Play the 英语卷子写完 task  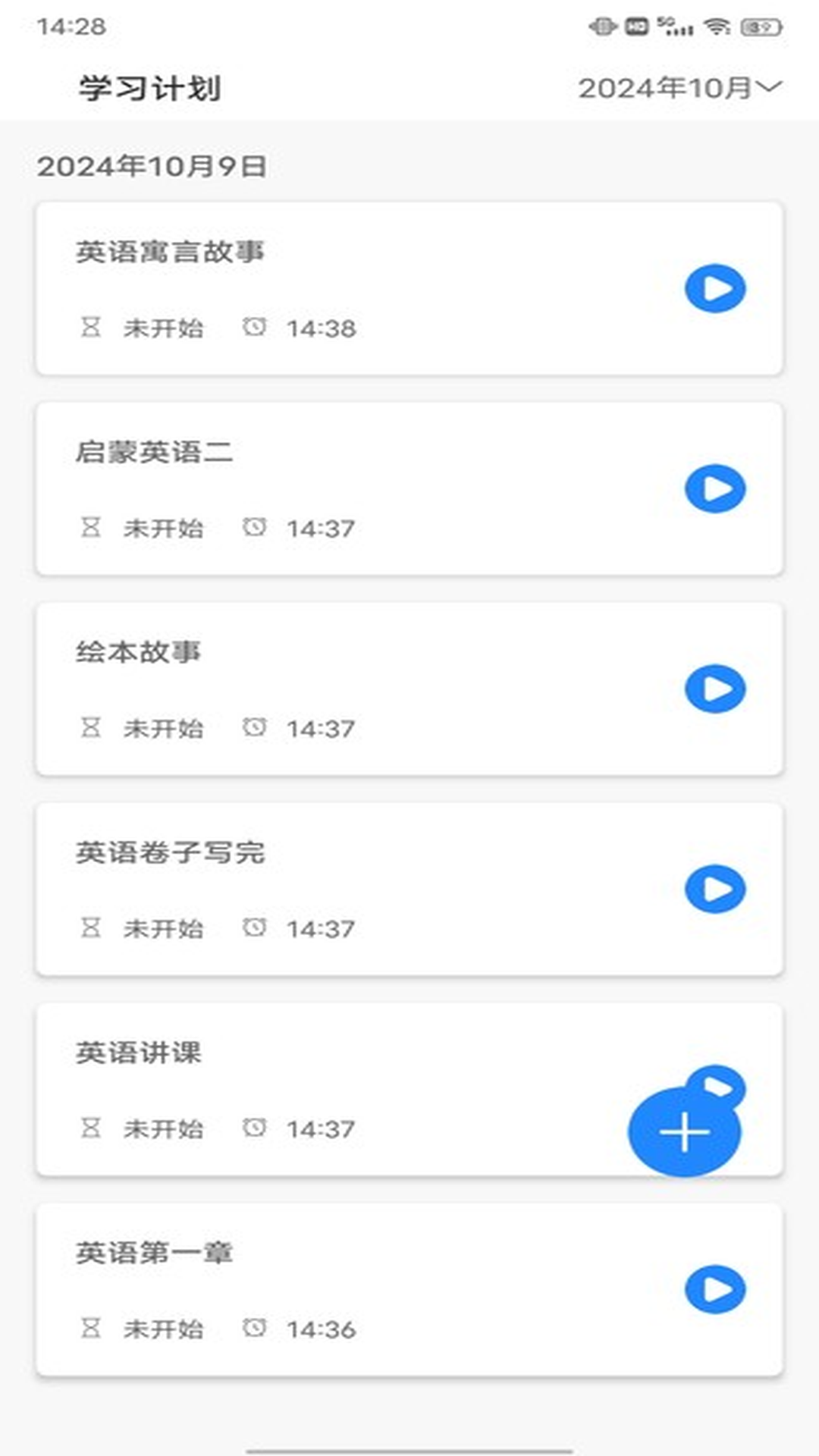coord(714,890)
